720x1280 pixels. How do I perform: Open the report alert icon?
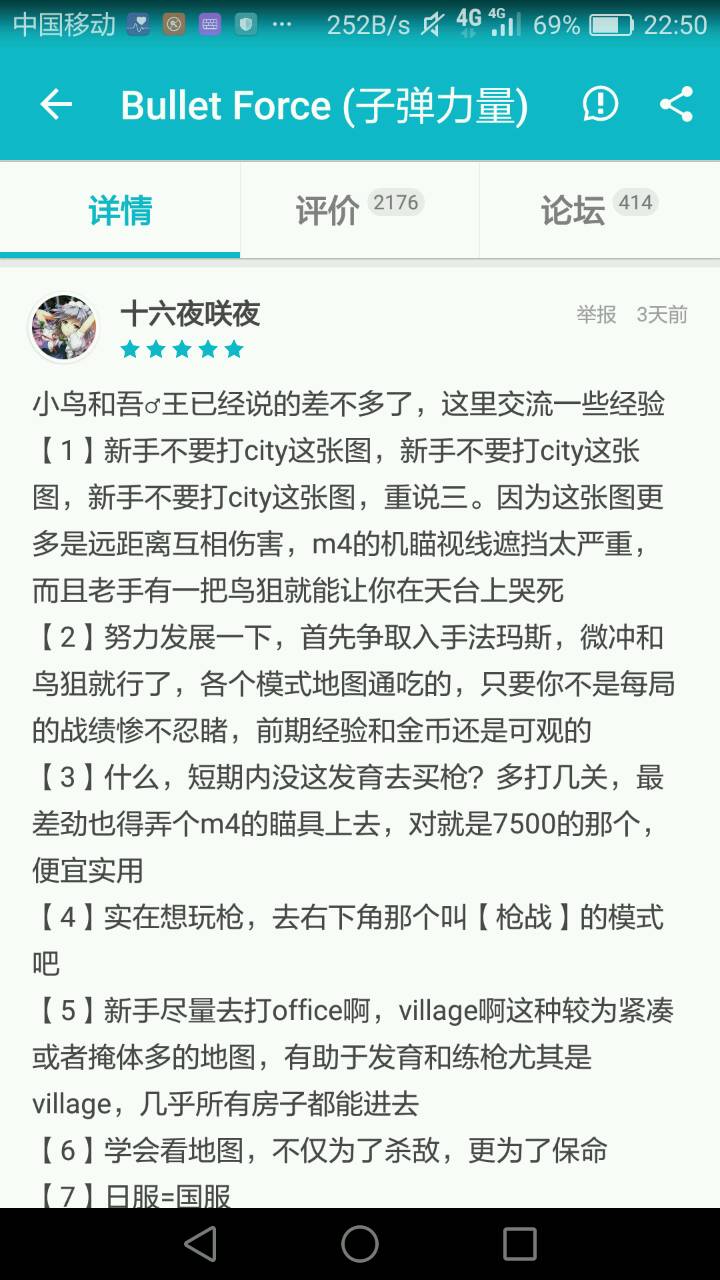(600, 104)
